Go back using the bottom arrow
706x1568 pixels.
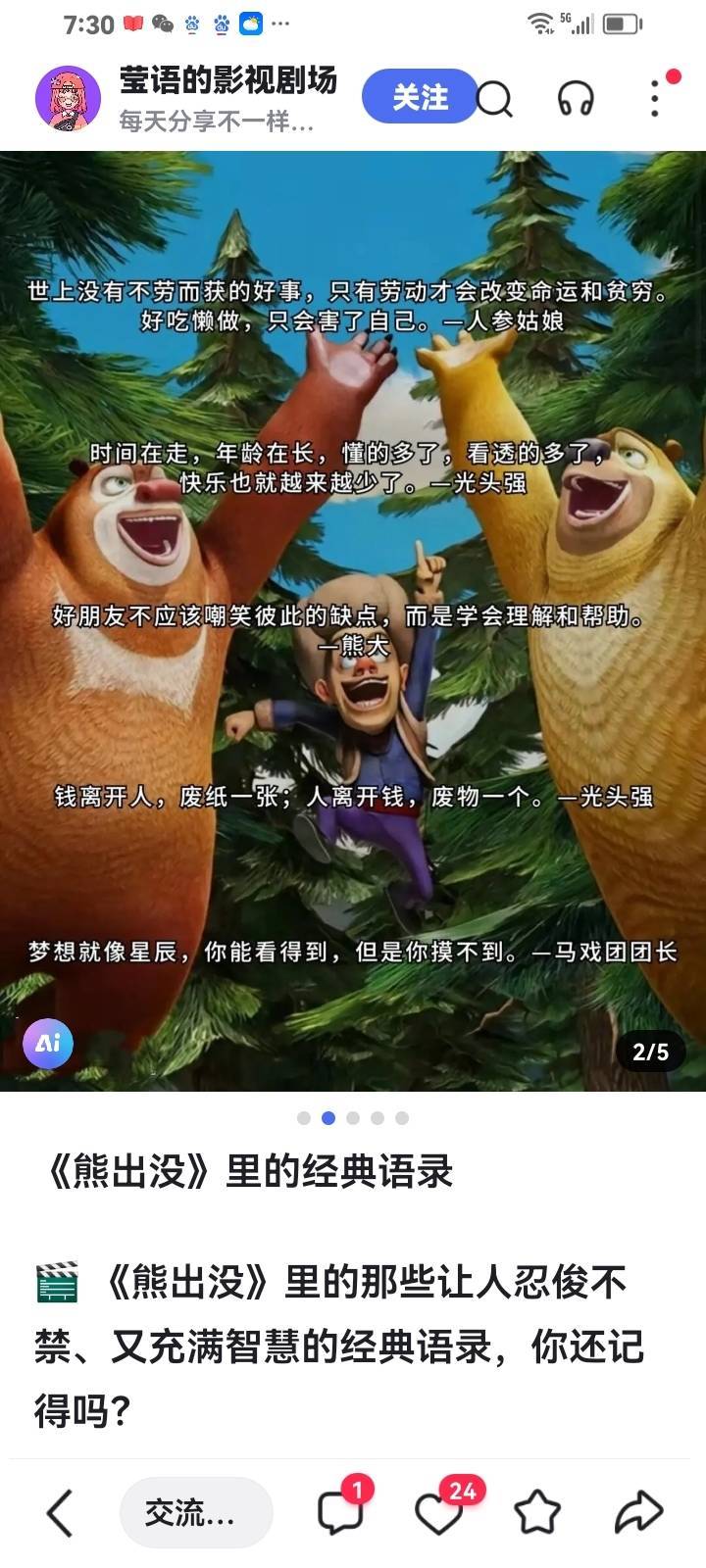point(61,1512)
